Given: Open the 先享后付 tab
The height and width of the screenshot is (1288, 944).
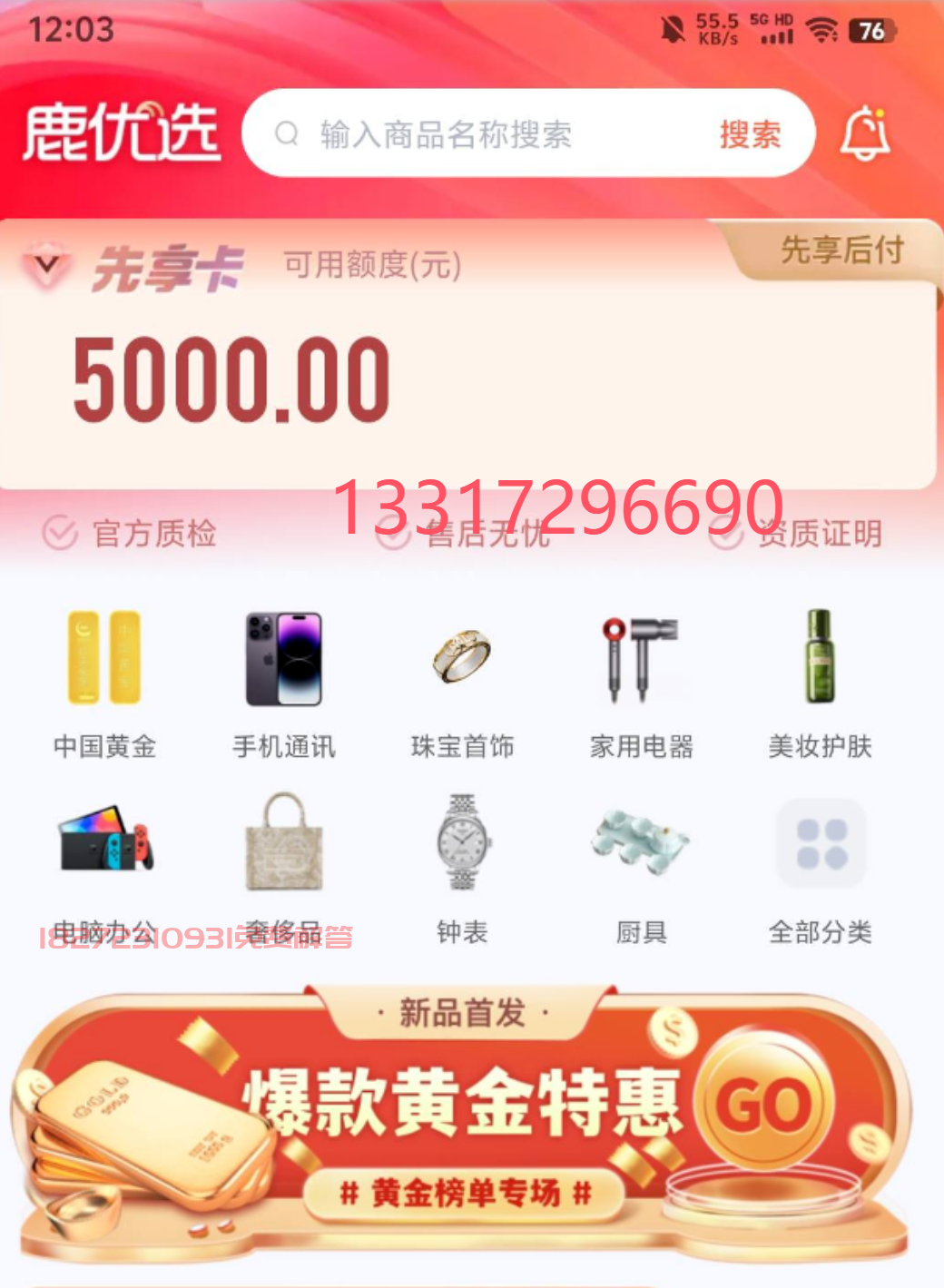Looking at the screenshot, I should tap(841, 250).
